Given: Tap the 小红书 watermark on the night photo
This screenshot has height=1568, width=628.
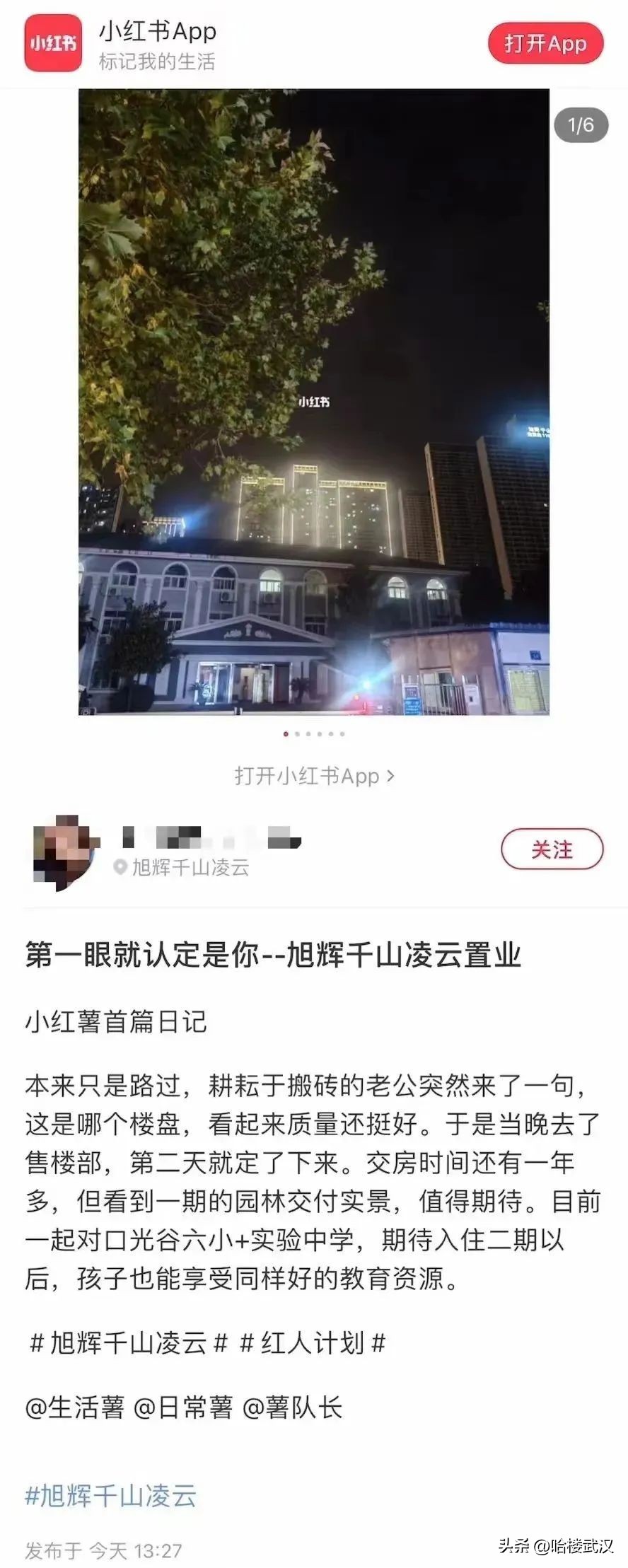Looking at the screenshot, I should pos(315,401).
